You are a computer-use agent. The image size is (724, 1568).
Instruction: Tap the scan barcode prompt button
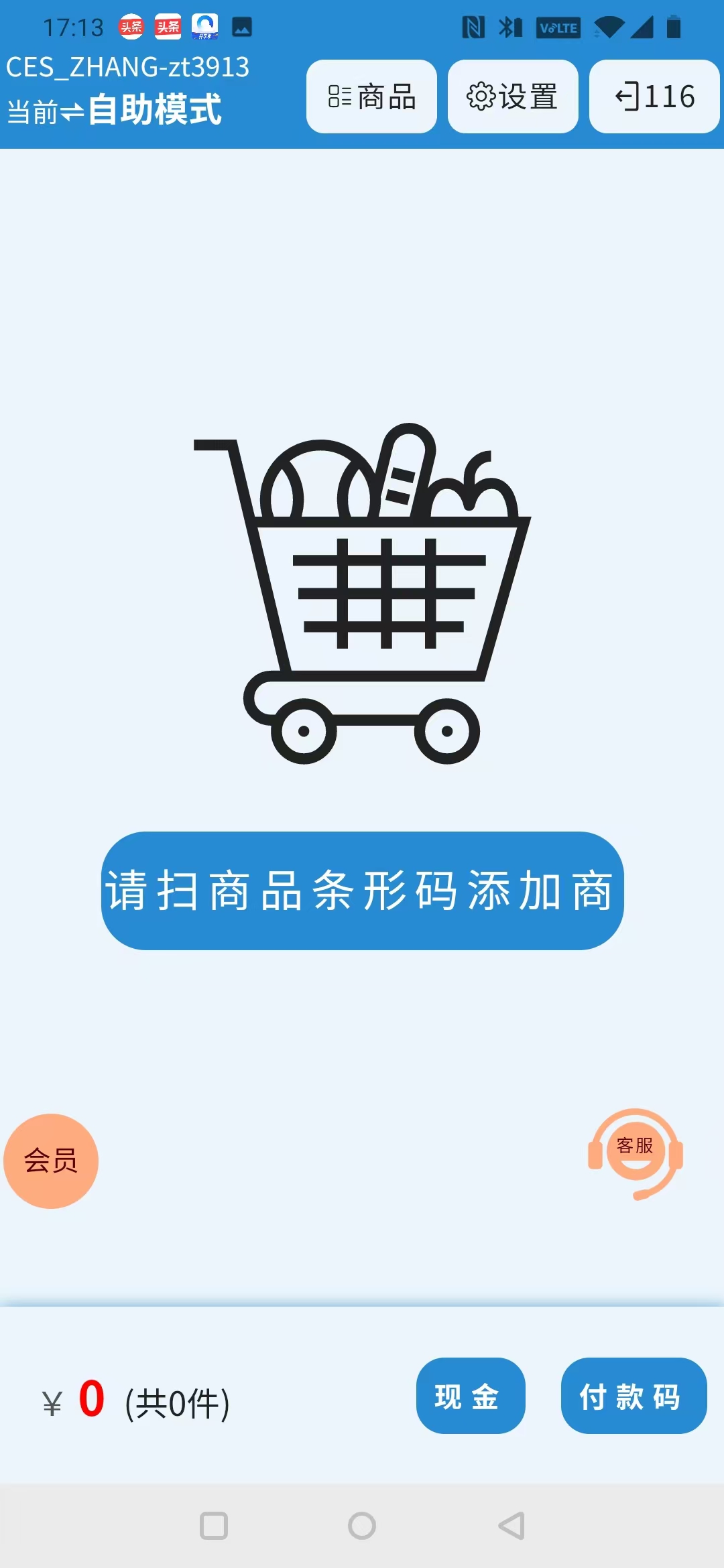tap(362, 891)
